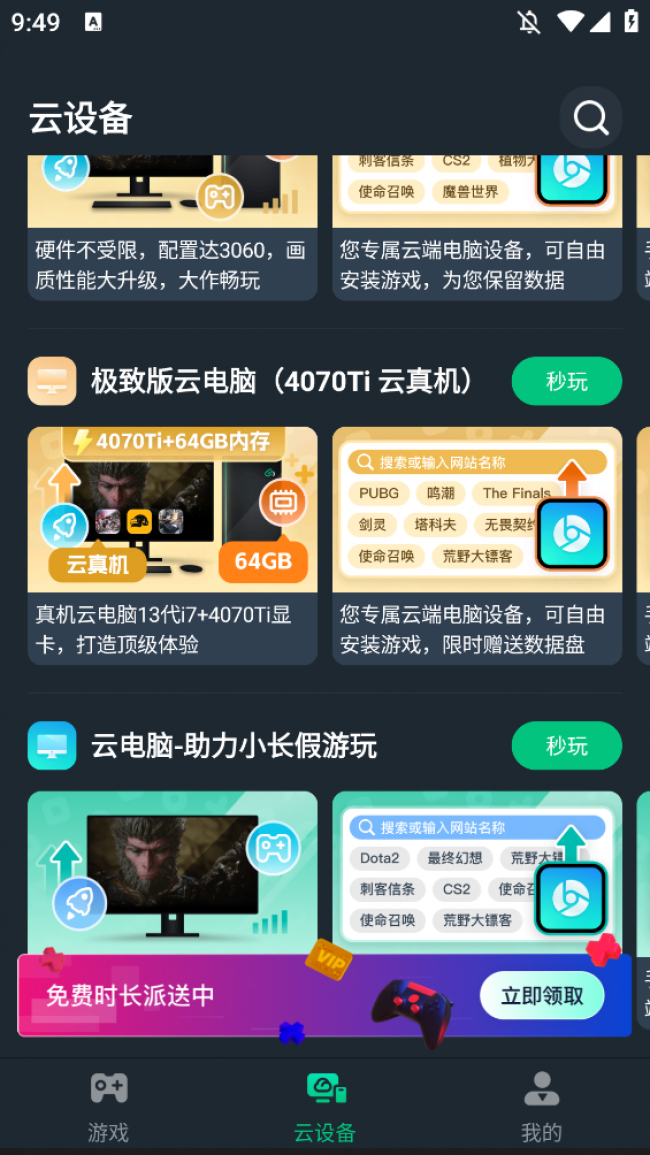
Task: Switch to the 游戏 tab
Action: click(x=108, y=1106)
